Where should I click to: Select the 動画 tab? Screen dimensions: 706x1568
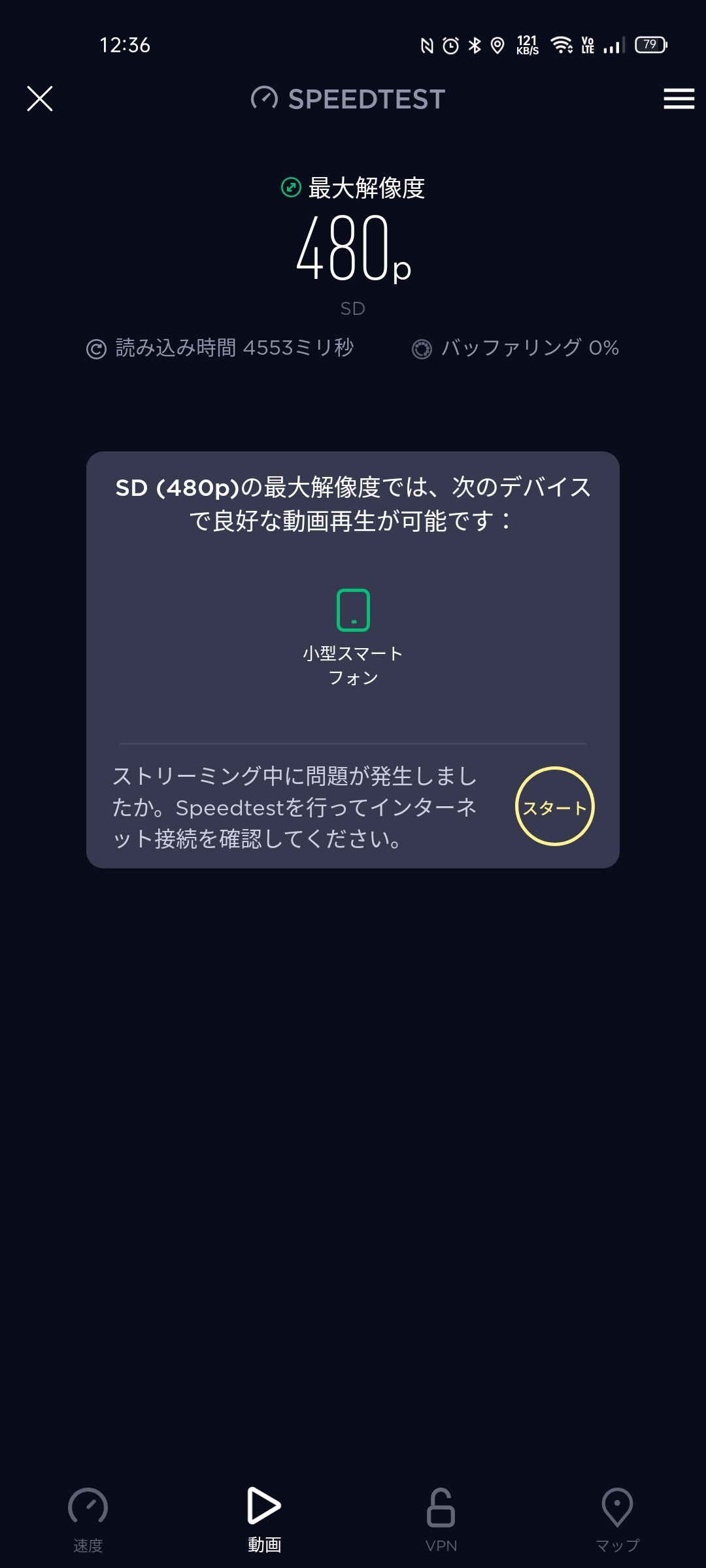click(265, 1520)
